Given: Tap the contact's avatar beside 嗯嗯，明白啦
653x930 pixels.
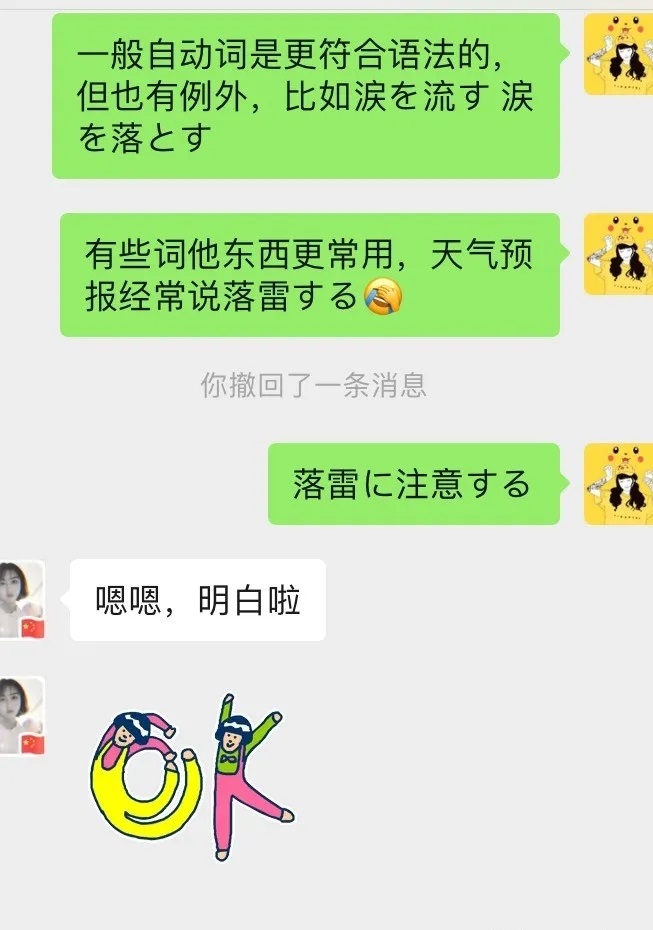Looking at the screenshot, I should pos(22,599).
